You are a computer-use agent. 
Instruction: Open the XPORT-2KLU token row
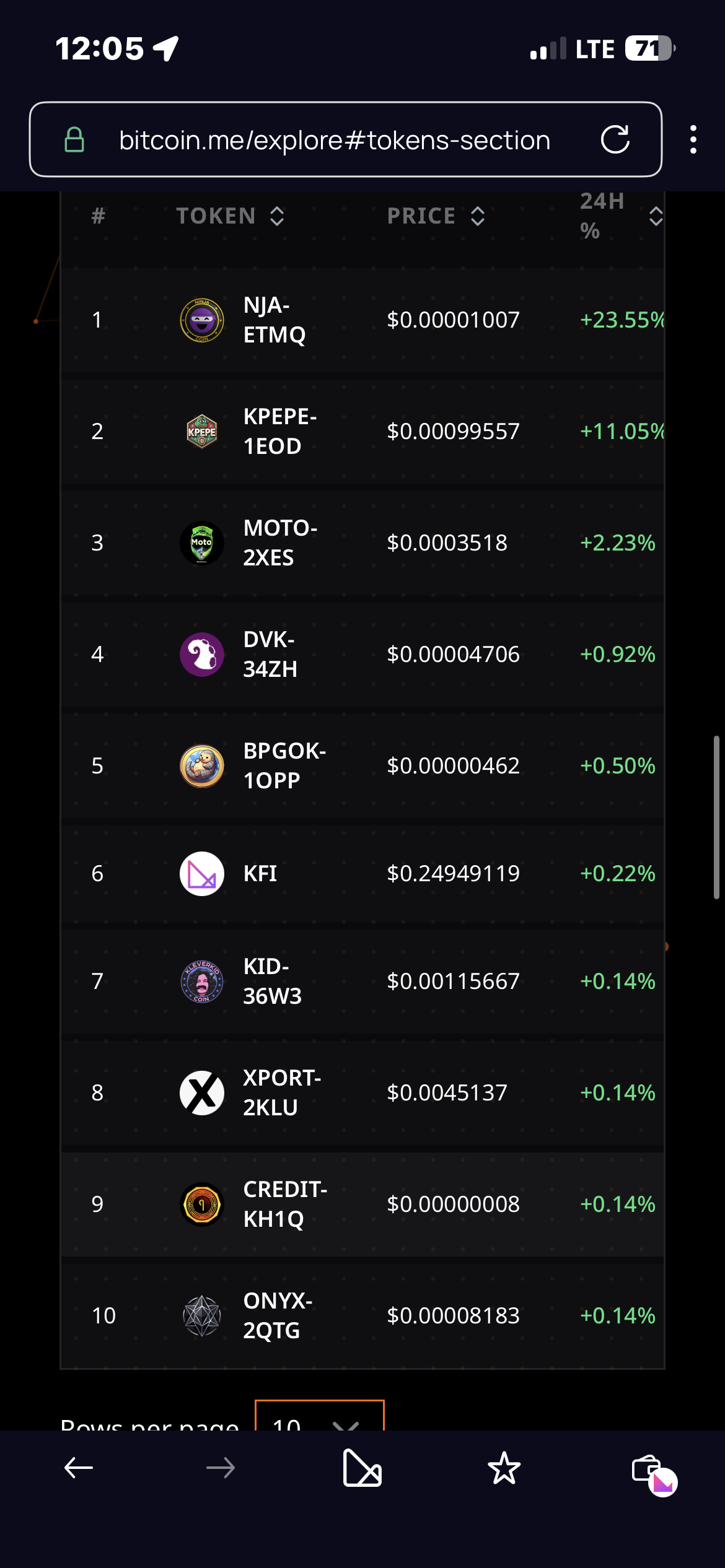(x=362, y=1093)
